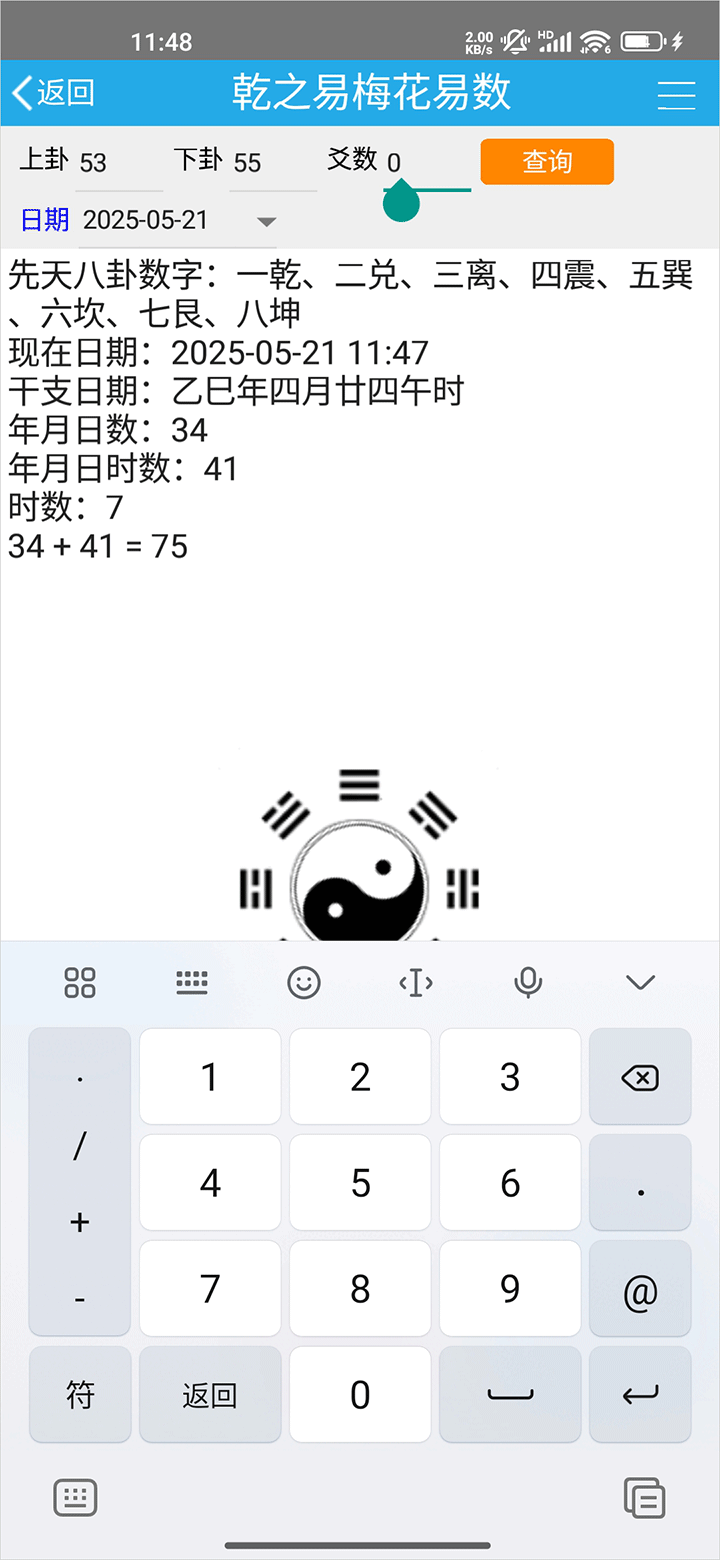
Task: Collapse the keyboard with the down chevron
Action: coord(640,983)
